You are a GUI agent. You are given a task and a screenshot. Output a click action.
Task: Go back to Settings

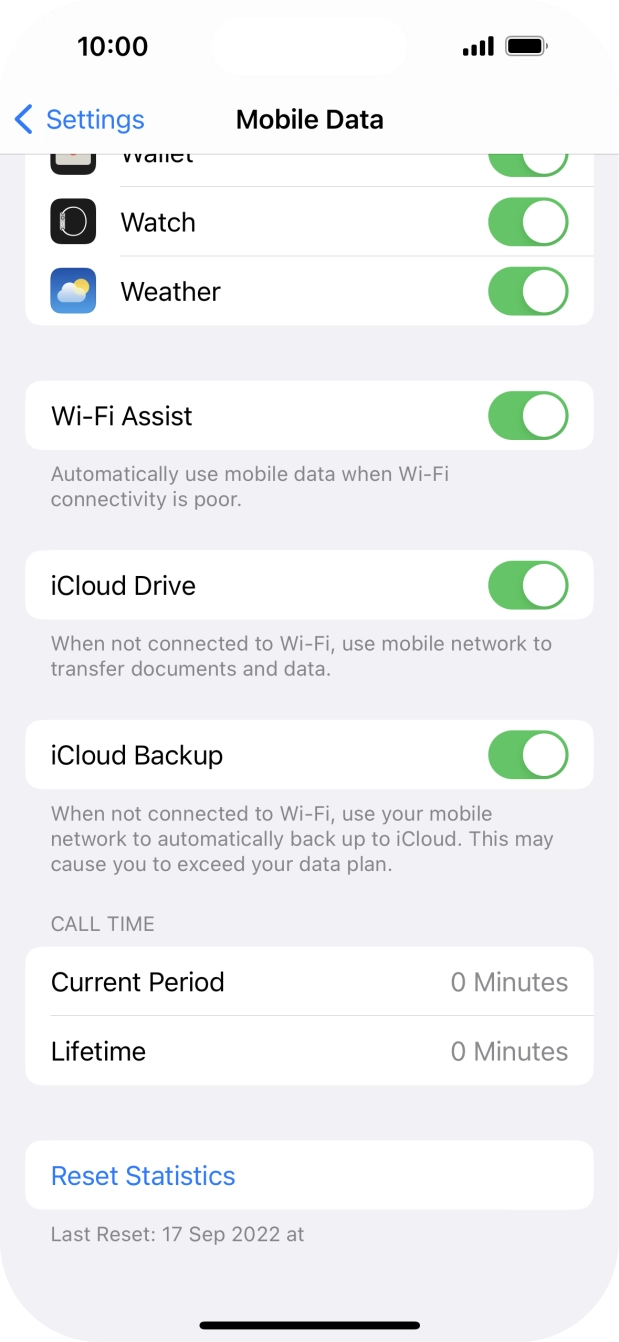pos(79,120)
